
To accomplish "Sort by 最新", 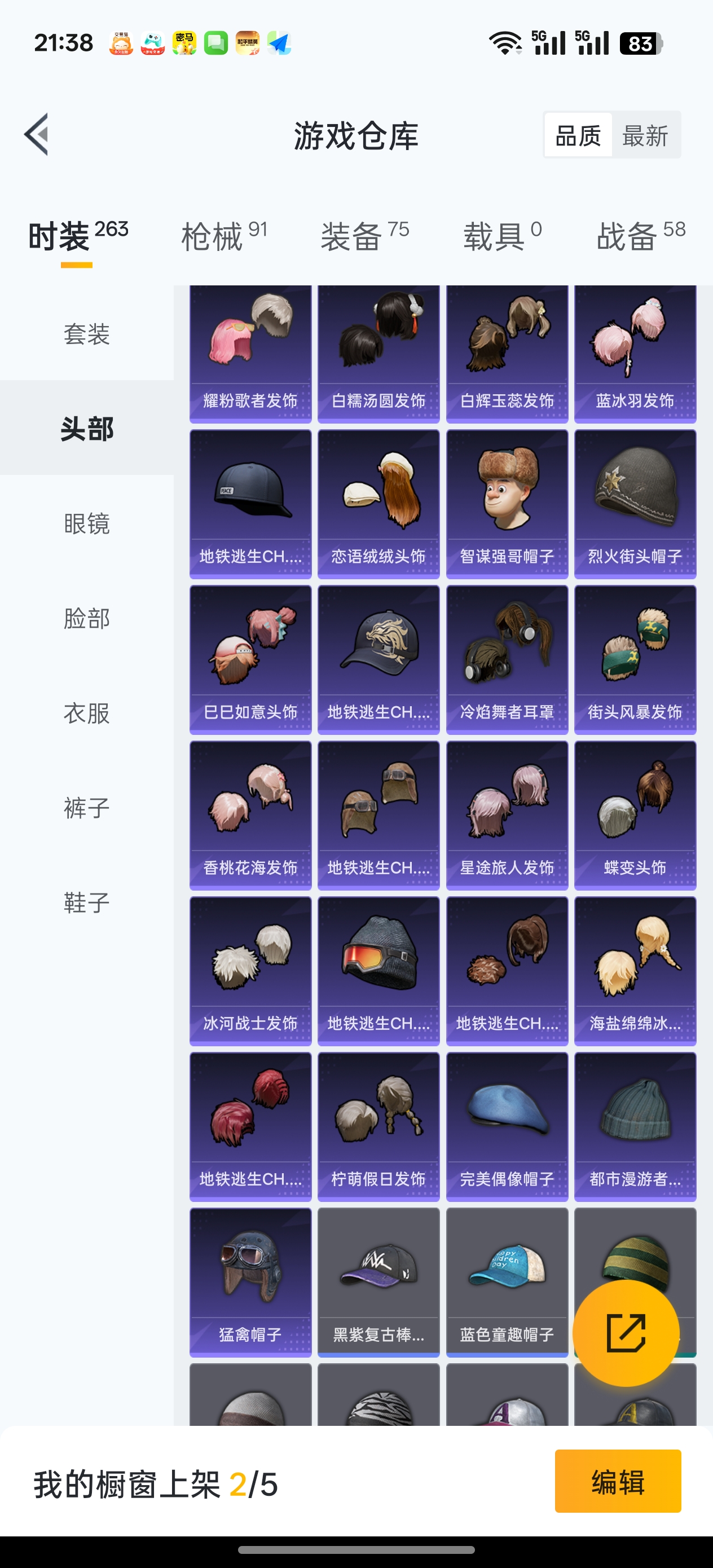I will (645, 135).
